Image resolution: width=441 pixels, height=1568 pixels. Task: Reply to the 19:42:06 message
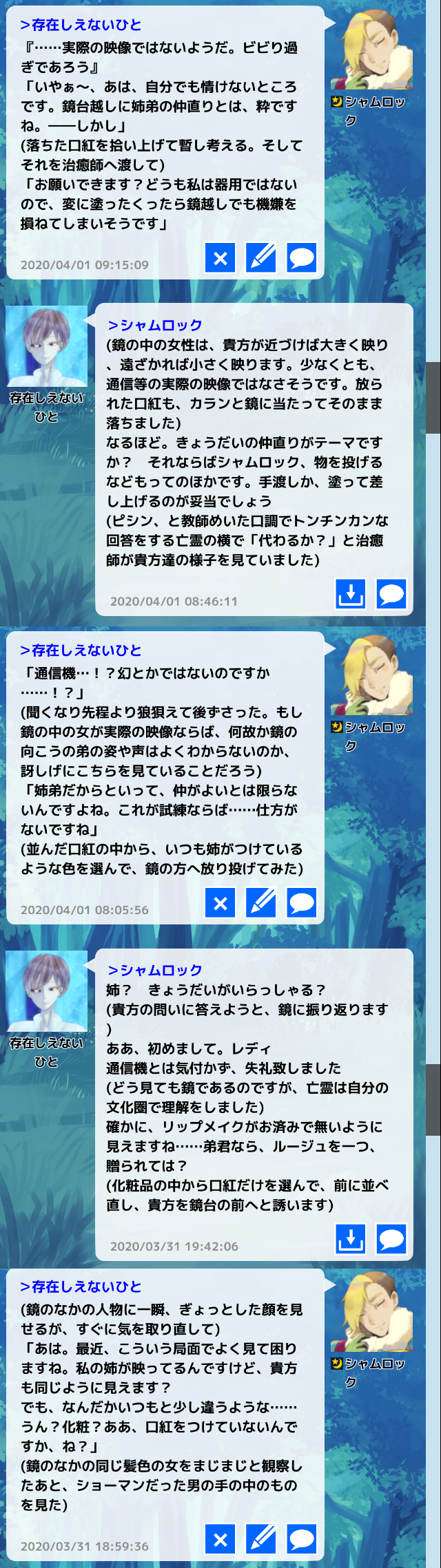(391, 1239)
